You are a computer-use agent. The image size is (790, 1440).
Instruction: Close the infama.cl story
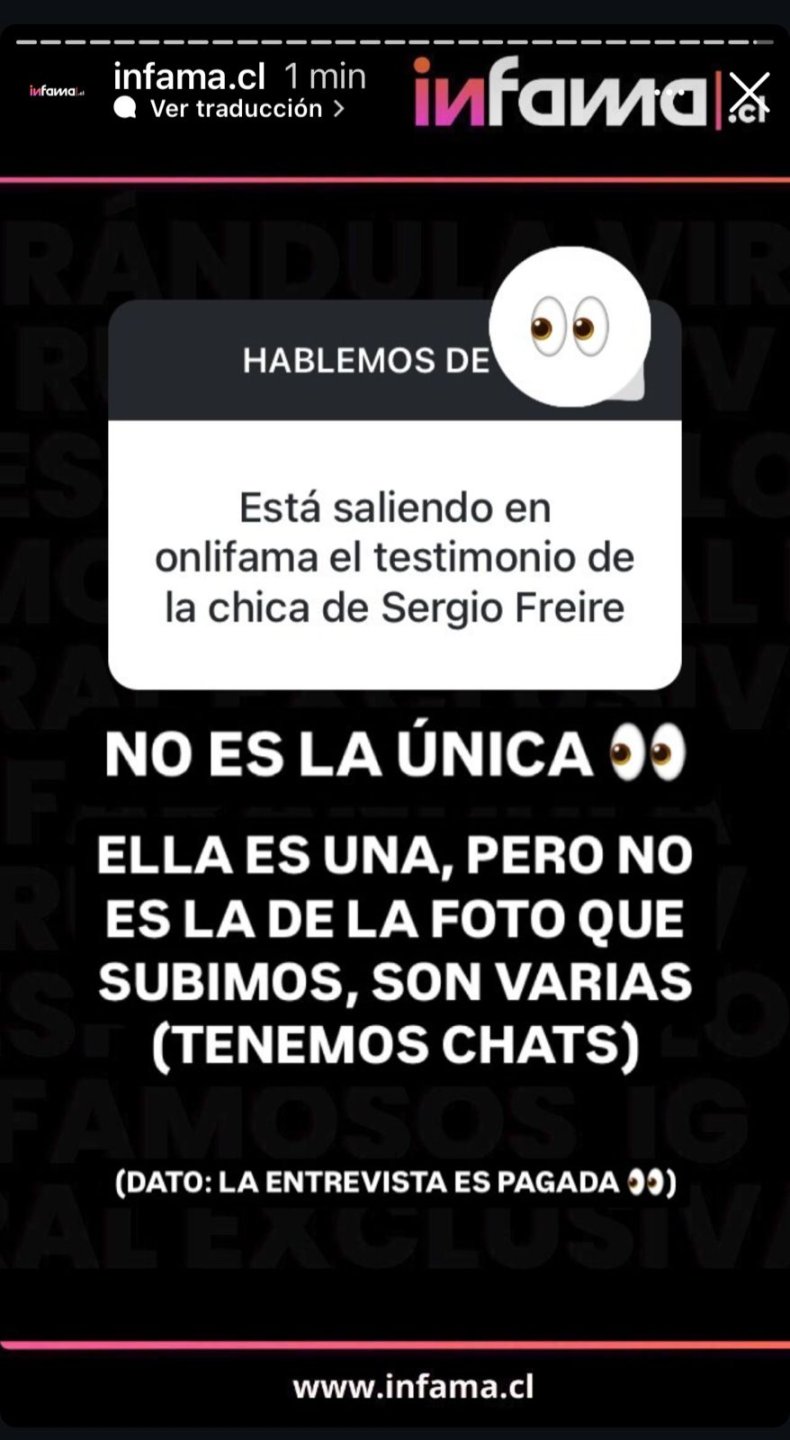749,93
